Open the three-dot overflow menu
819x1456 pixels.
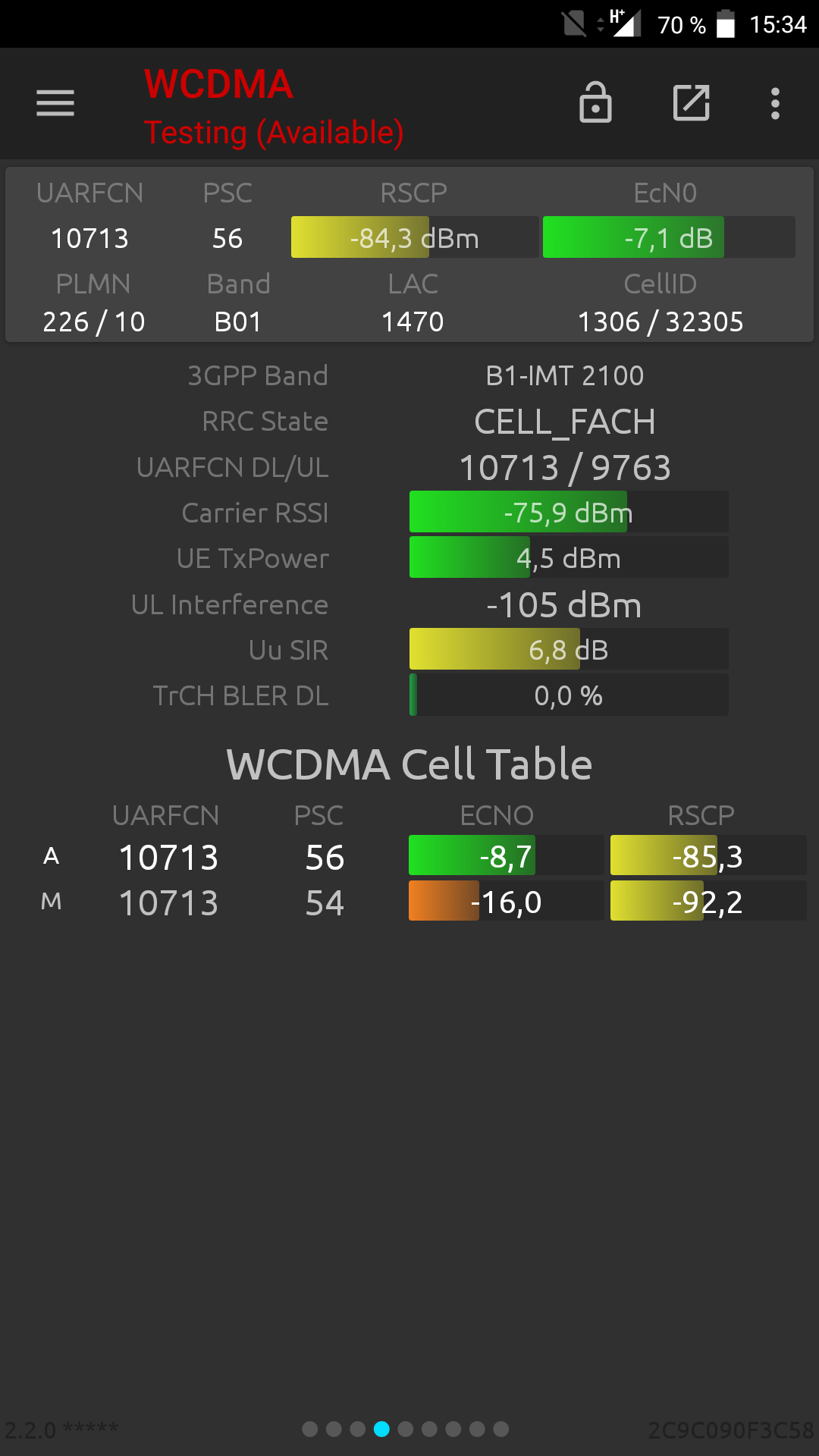(775, 103)
